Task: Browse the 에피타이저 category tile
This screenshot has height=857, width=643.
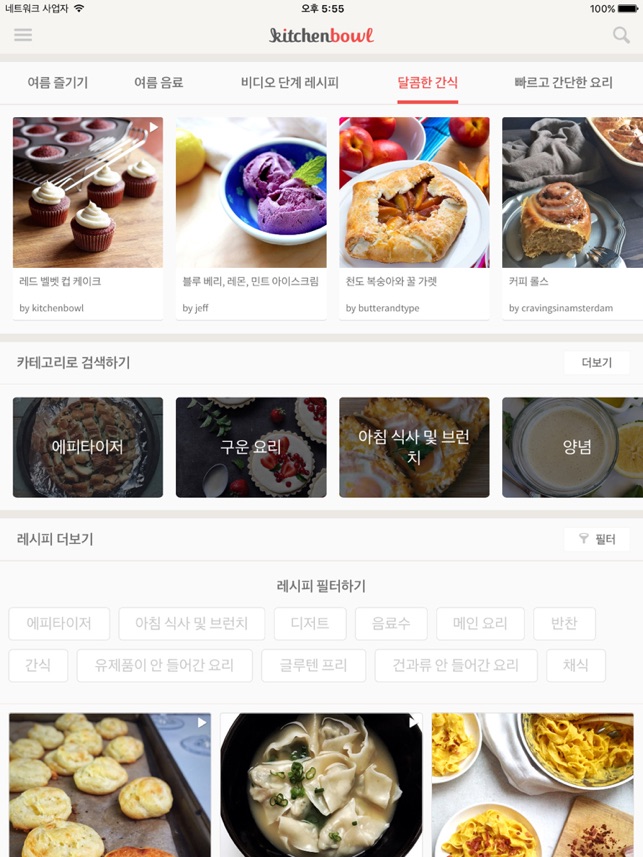Action: click(x=88, y=447)
